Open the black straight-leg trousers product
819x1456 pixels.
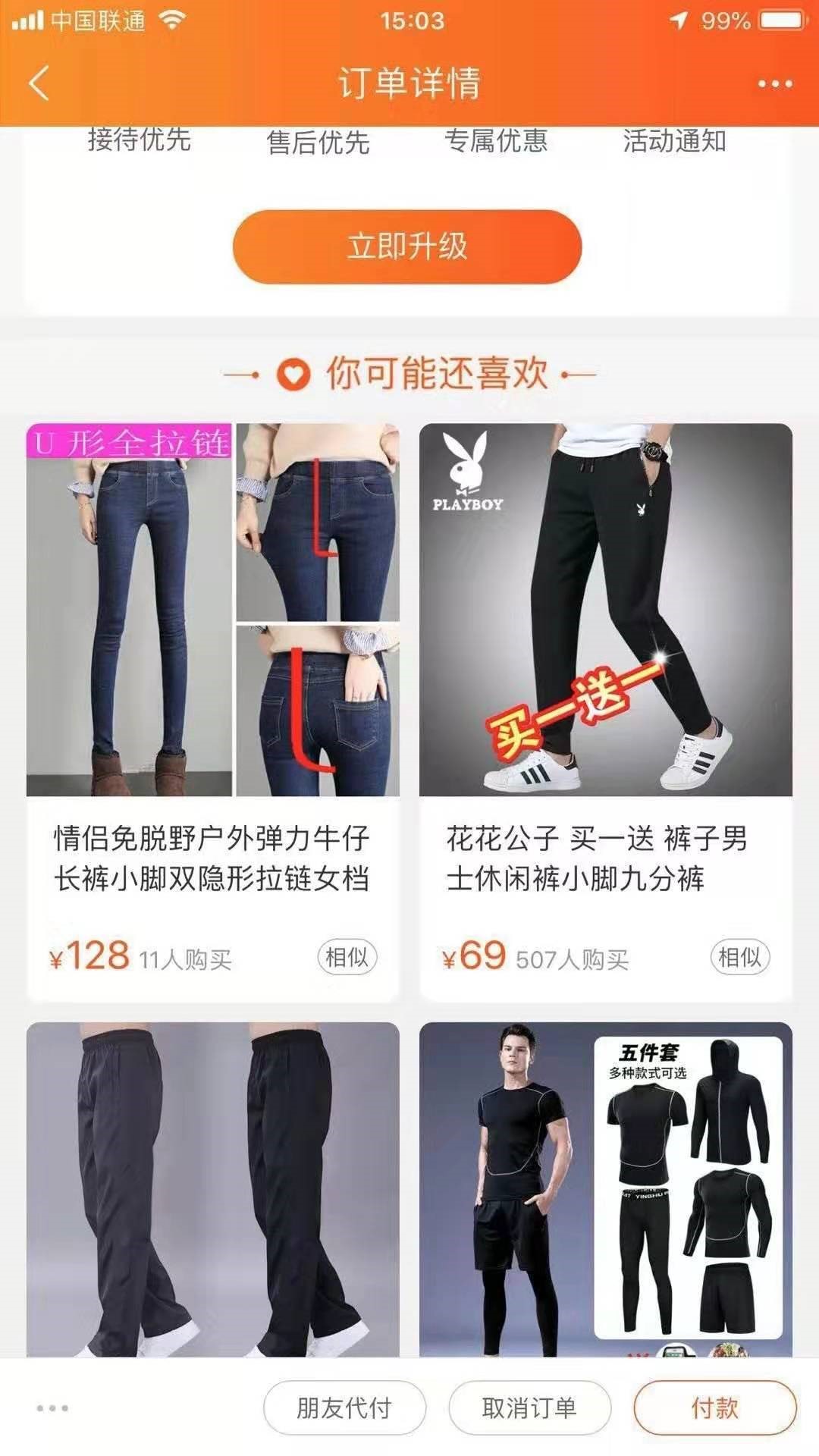(212, 1189)
